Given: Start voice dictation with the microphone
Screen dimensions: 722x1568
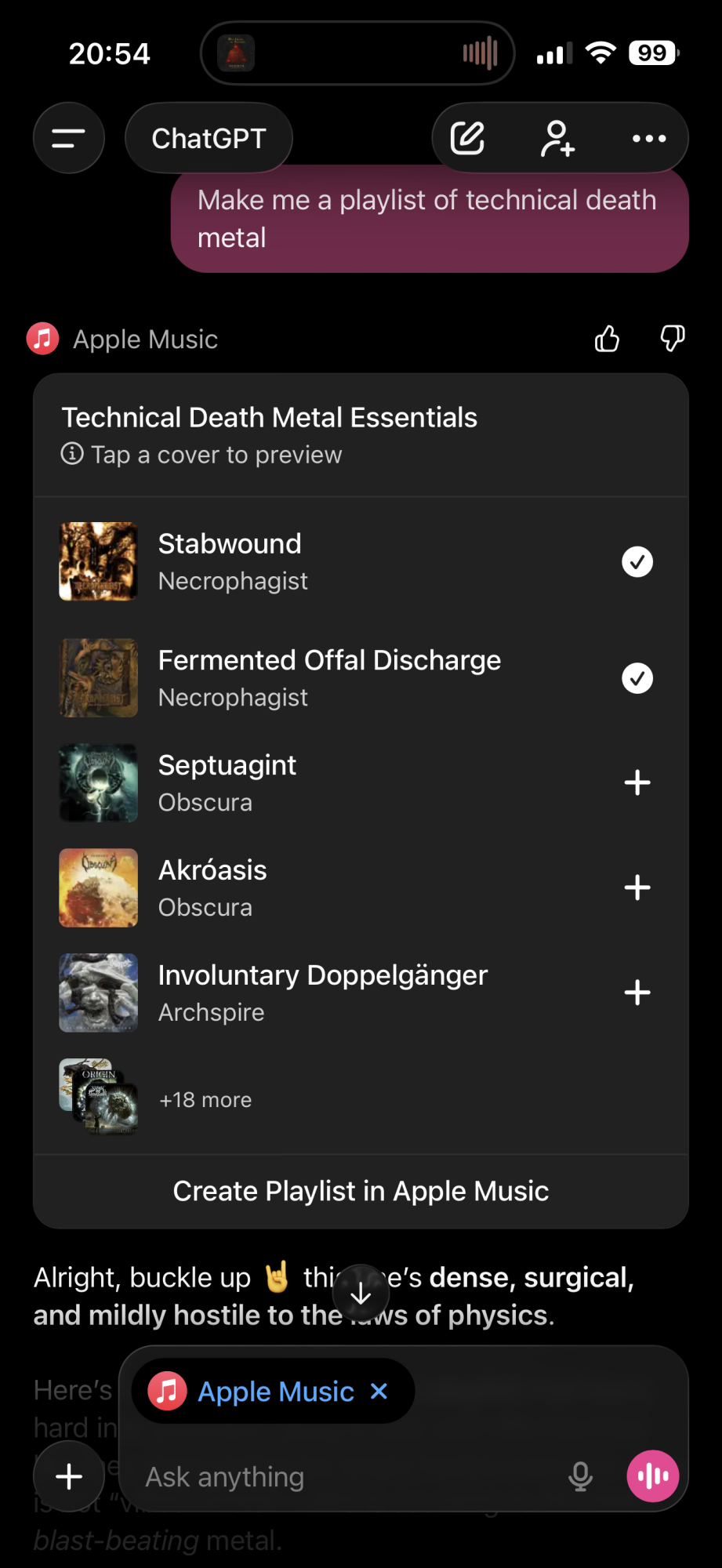Looking at the screenshot, I should [x=580, y=1476].
